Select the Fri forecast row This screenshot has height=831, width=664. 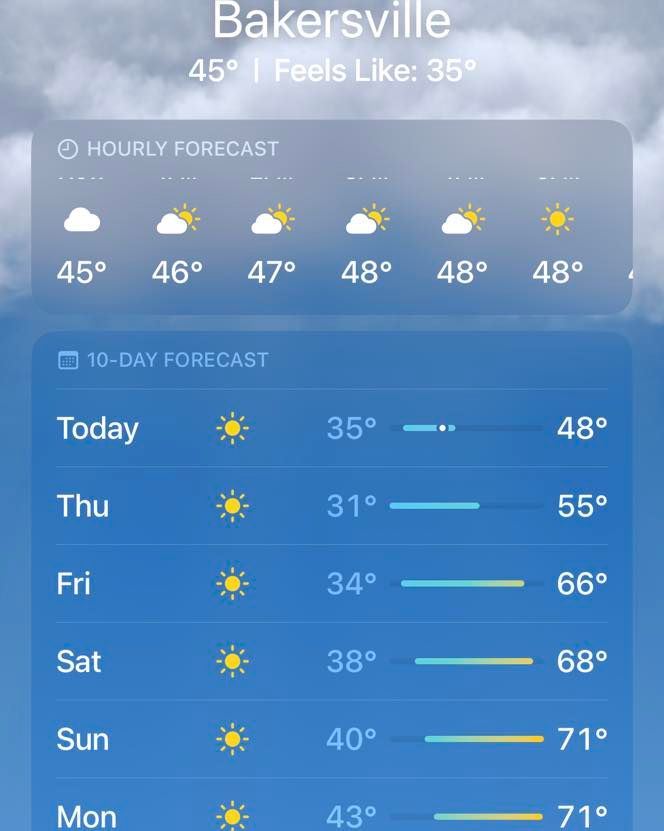pos(331,583)
